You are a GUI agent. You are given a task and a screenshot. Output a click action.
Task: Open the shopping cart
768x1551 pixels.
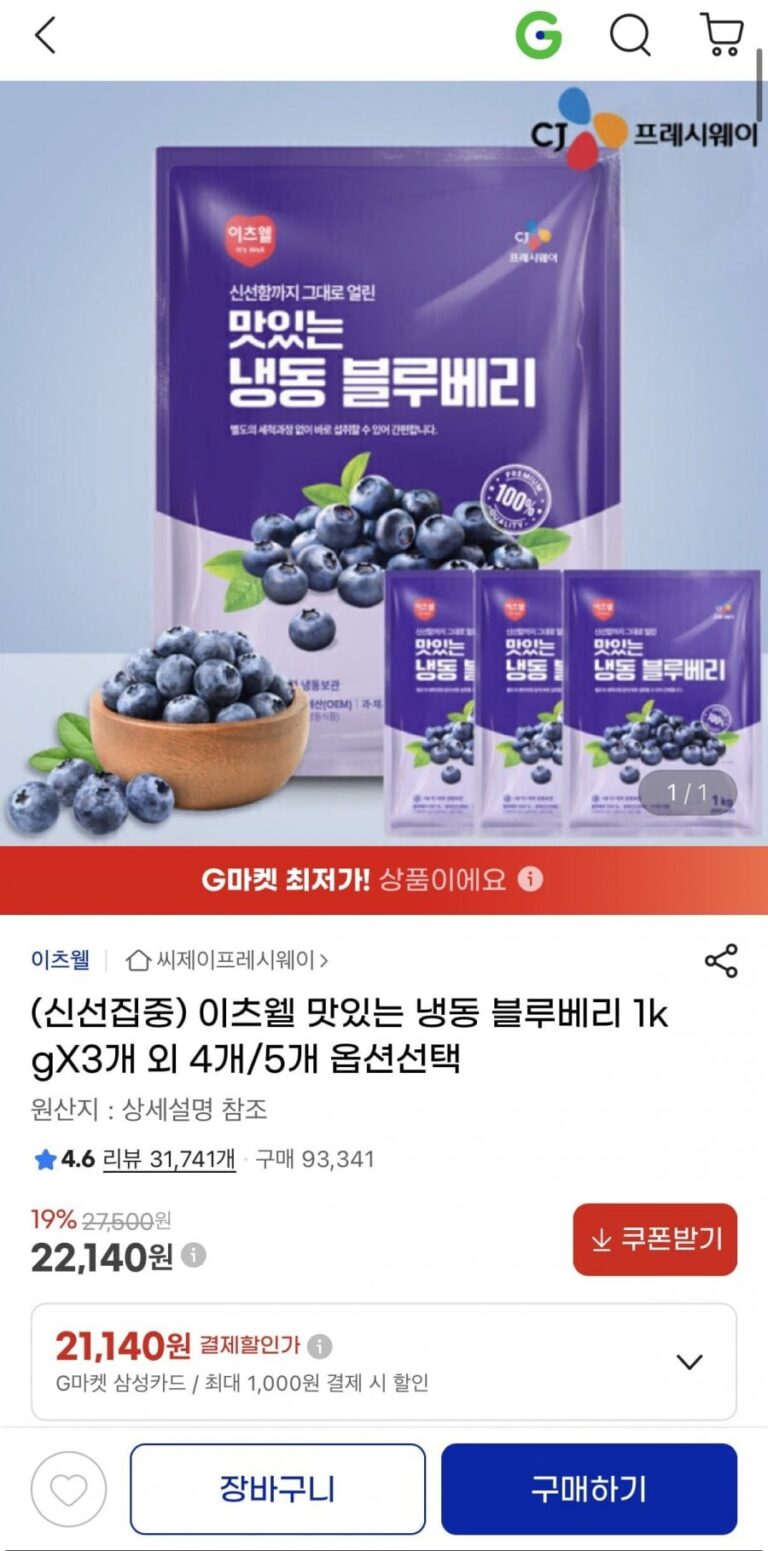(721, 36)
